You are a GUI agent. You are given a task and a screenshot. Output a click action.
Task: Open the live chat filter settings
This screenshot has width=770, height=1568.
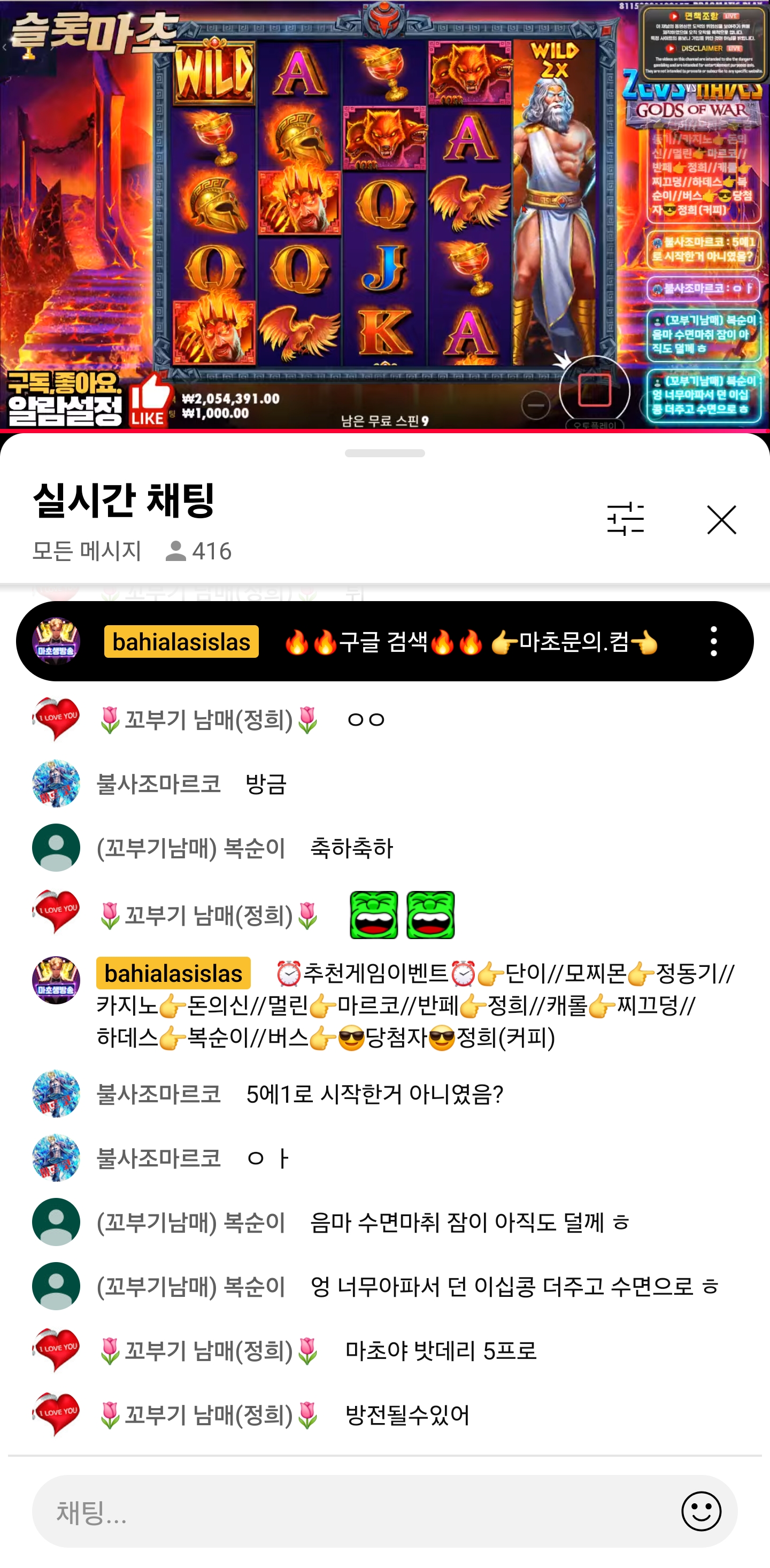click(625, 519)
